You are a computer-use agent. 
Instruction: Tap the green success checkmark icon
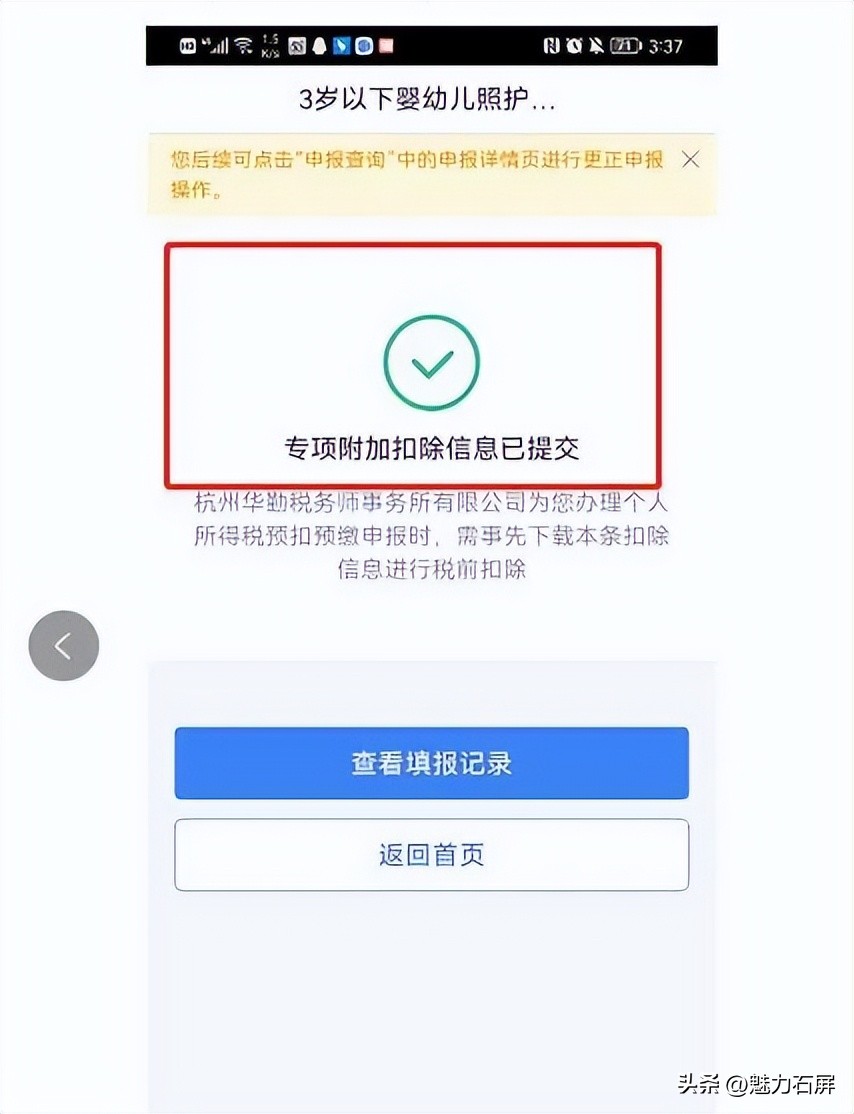coord(430,361)
